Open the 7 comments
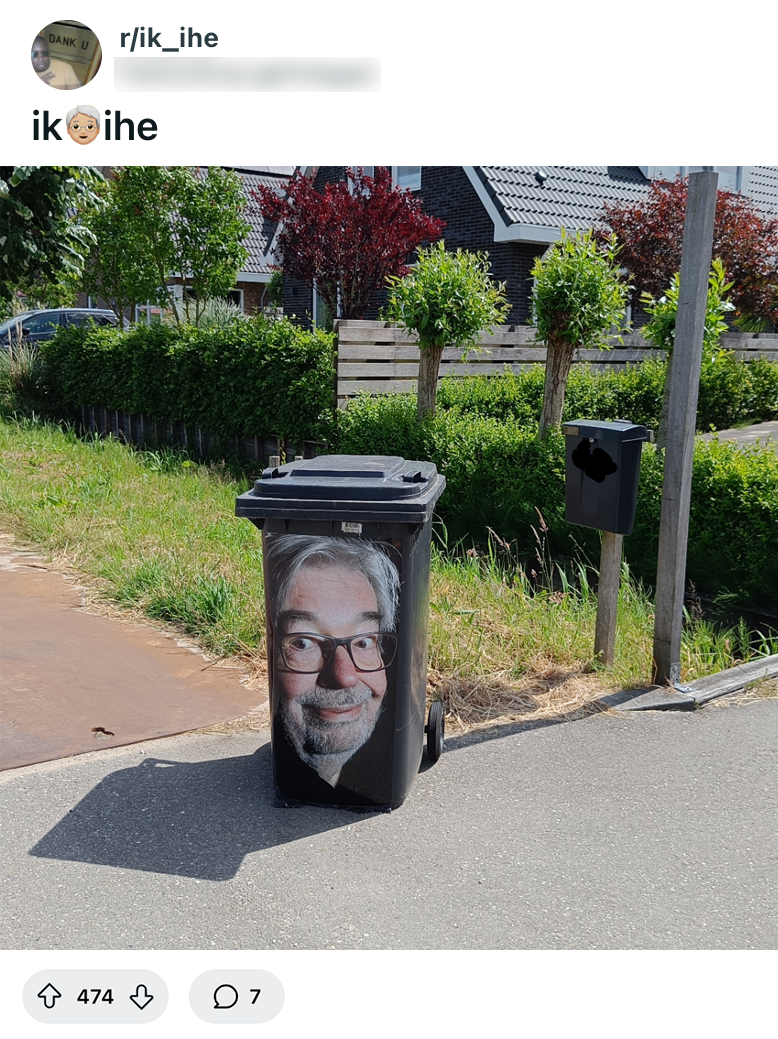 pyautogui.click(x=237, y=996)
